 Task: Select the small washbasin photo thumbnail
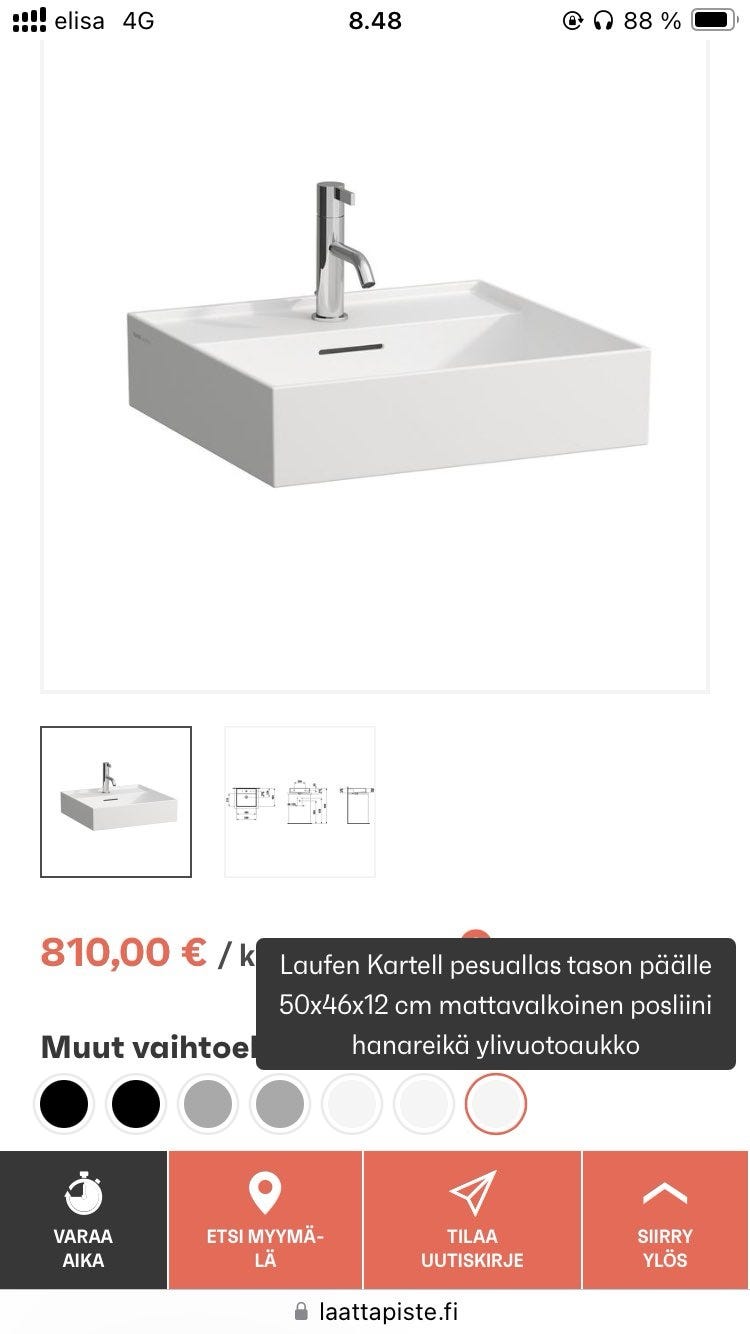(116, 802)
